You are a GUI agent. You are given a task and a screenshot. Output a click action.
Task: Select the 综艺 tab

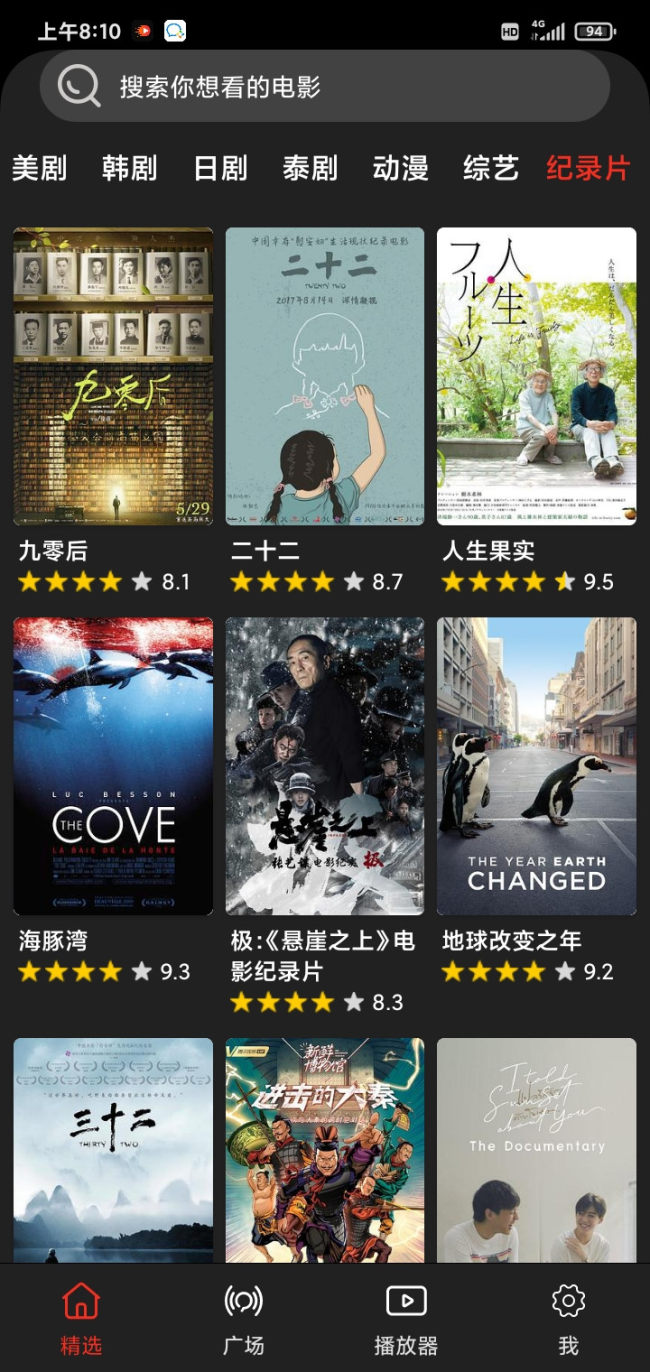pyautogui.click(x=491, y=168)
